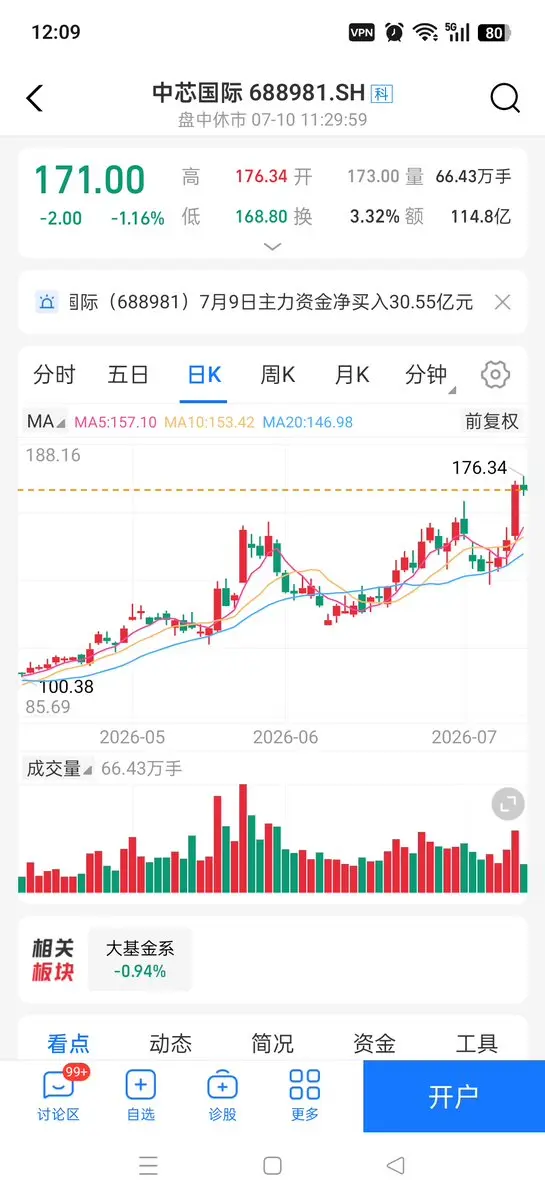Expand the quote details chevron
Image resolution: width=545 pixels, height=1199 pixels.
(x=272, y=246)
